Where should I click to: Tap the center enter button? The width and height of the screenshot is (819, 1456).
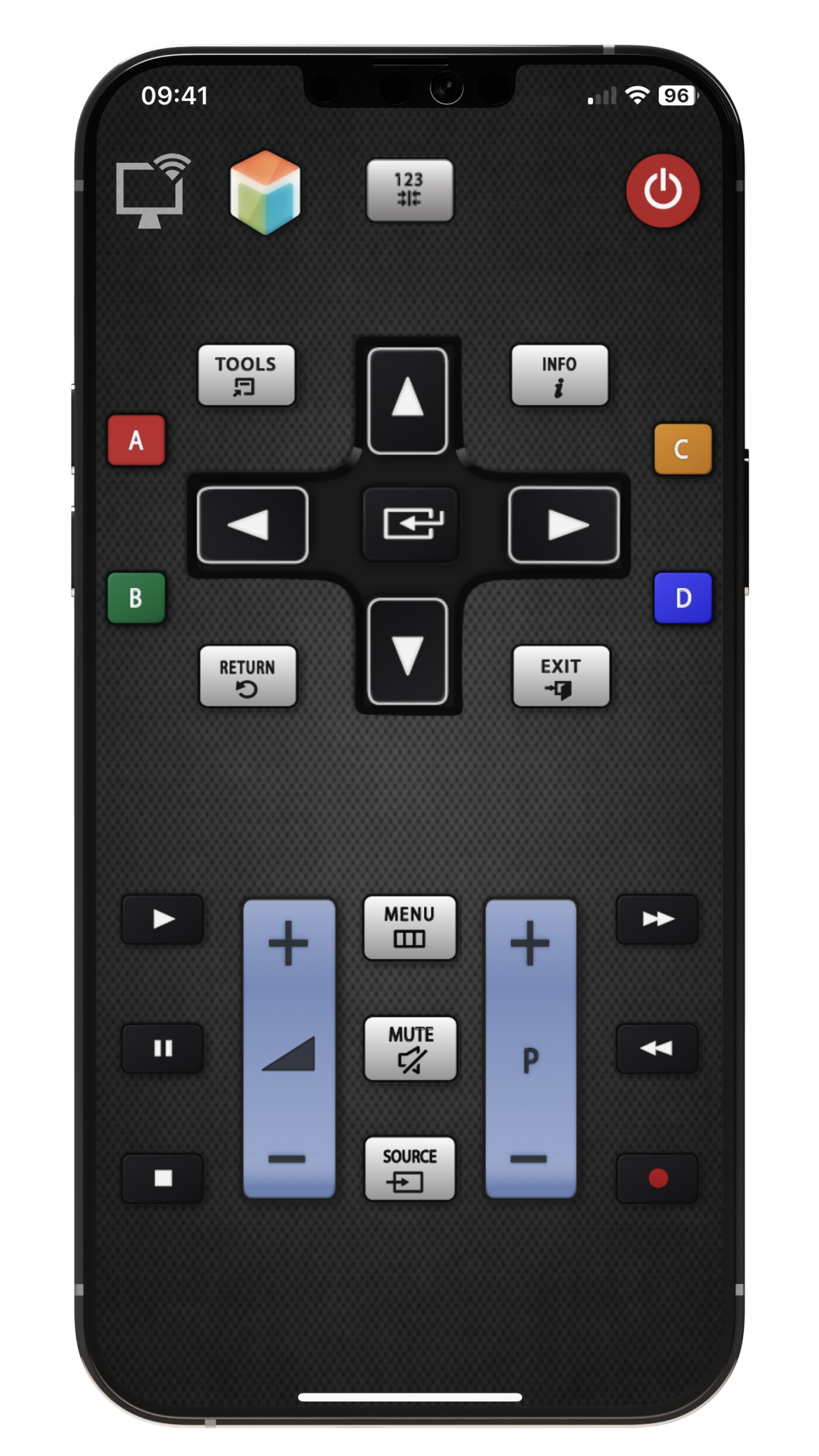[411, 524]
